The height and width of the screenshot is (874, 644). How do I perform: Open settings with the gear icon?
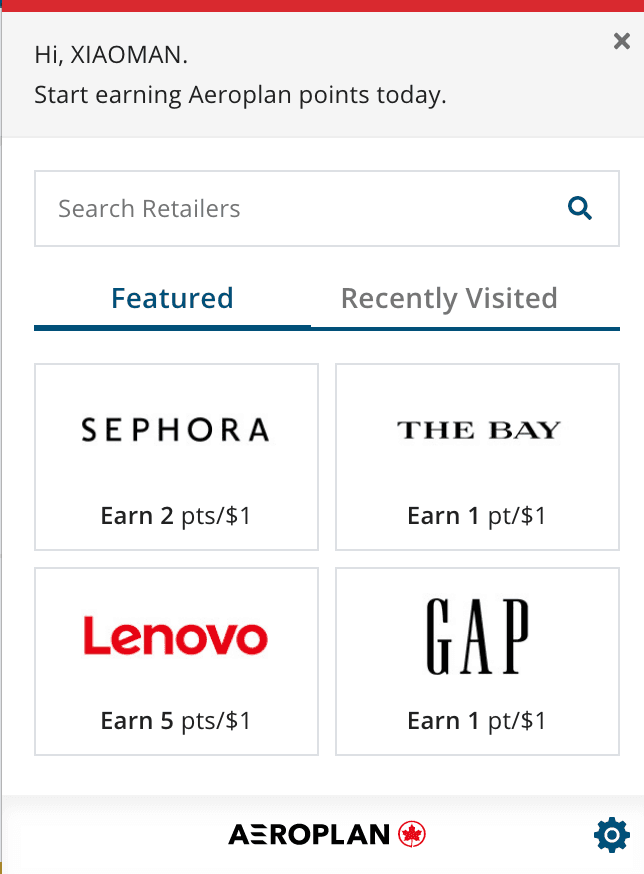(611, 833)
